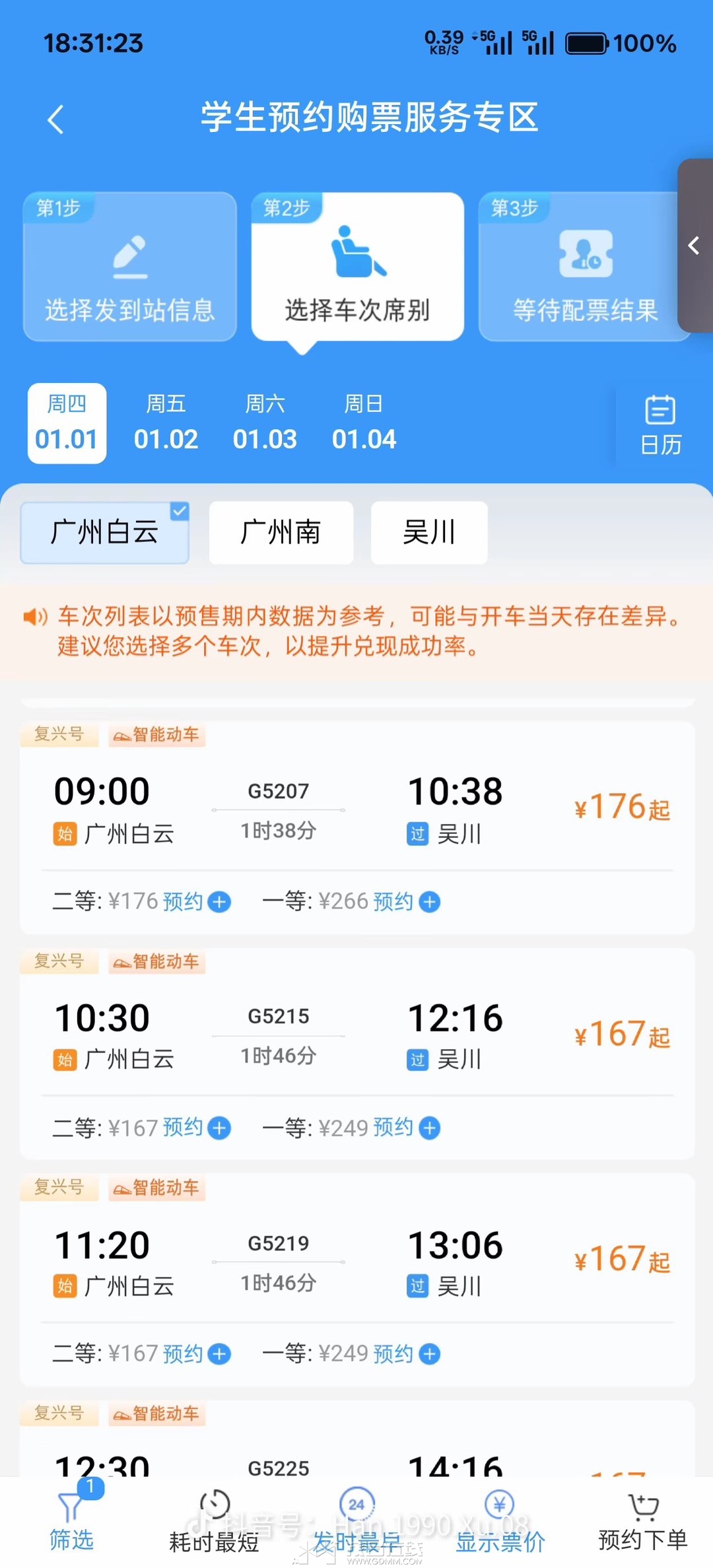Select date 周六 01.03
Screen dimensions: 713x1568
click(x=265, y=423)
